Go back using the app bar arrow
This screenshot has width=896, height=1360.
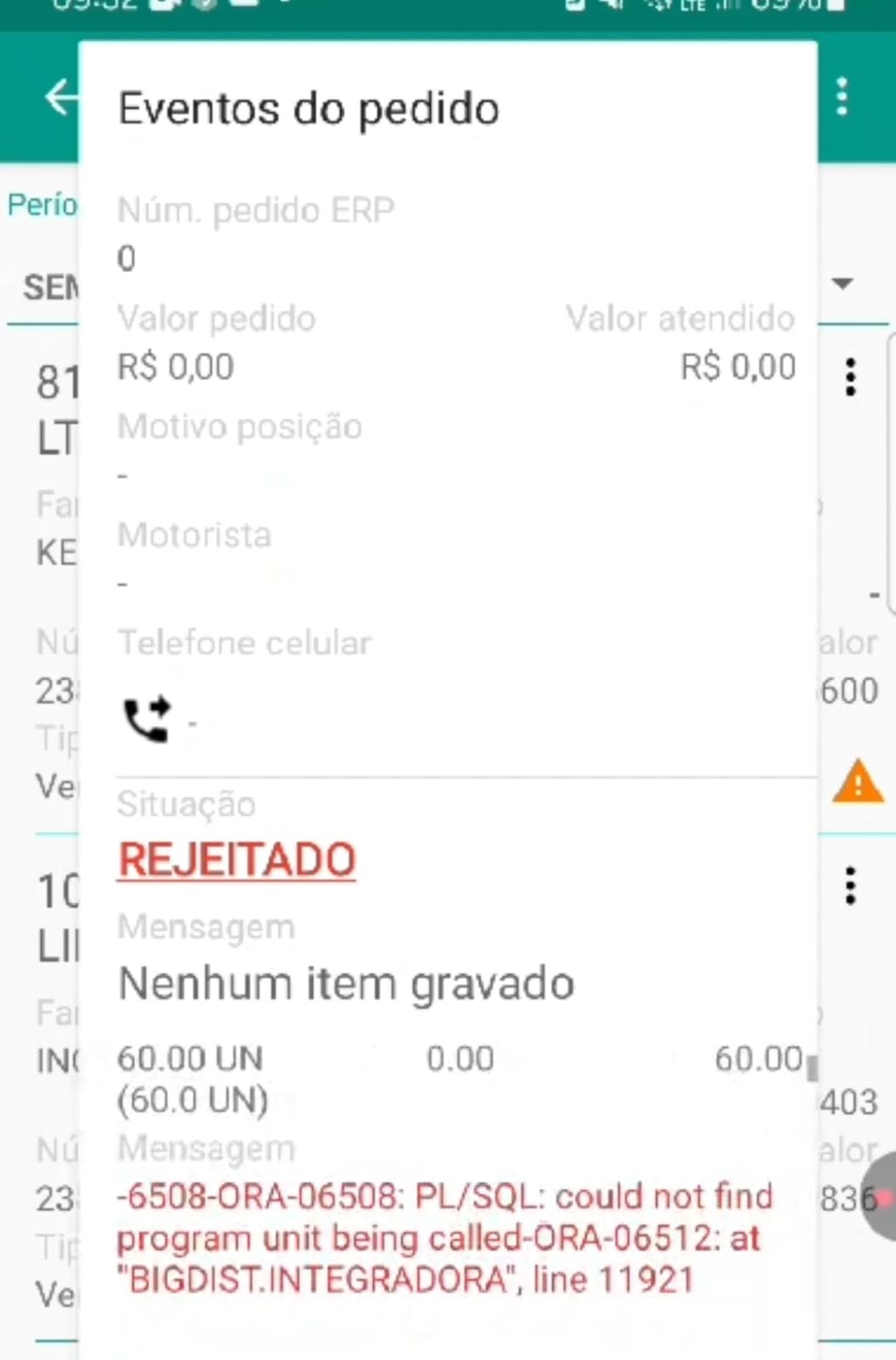click(60, 97)
